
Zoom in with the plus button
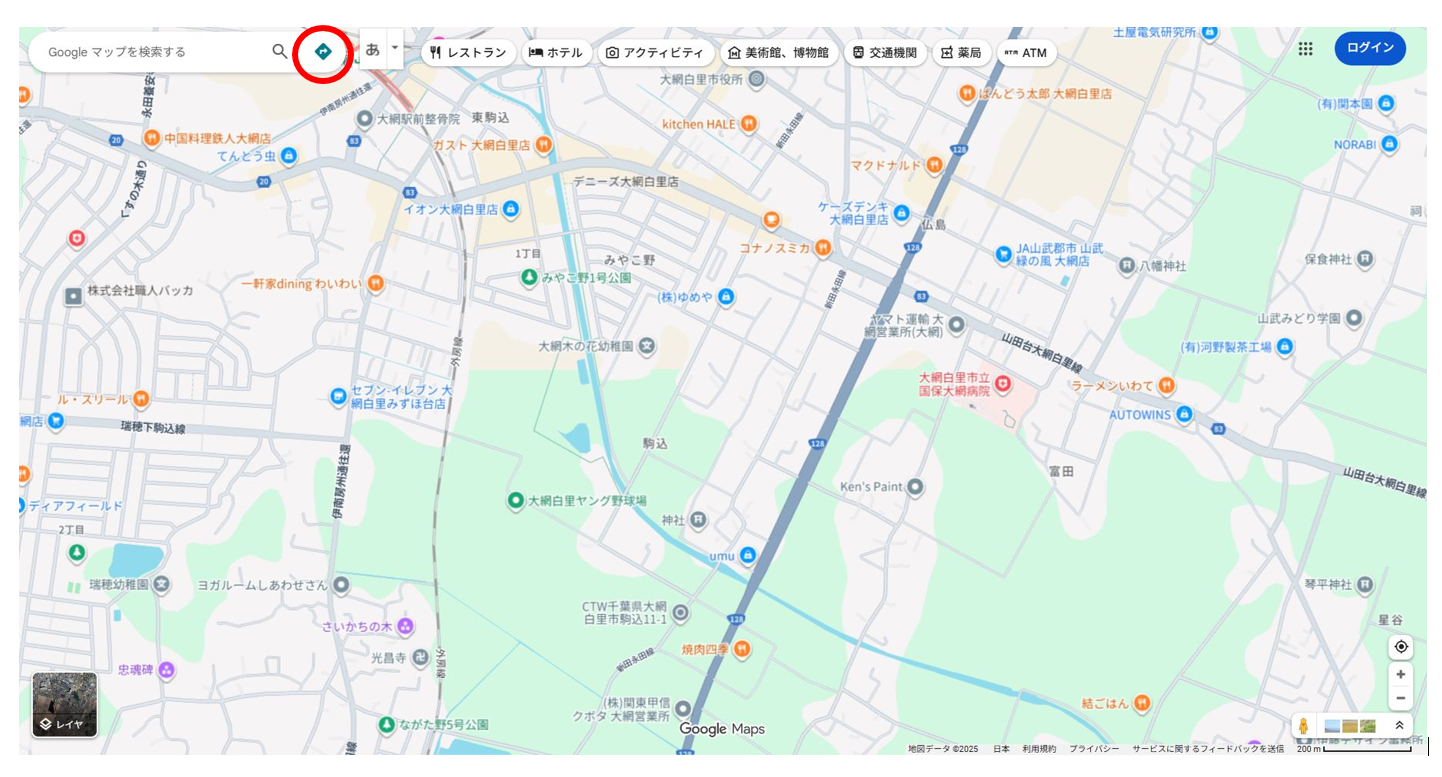1401,675
